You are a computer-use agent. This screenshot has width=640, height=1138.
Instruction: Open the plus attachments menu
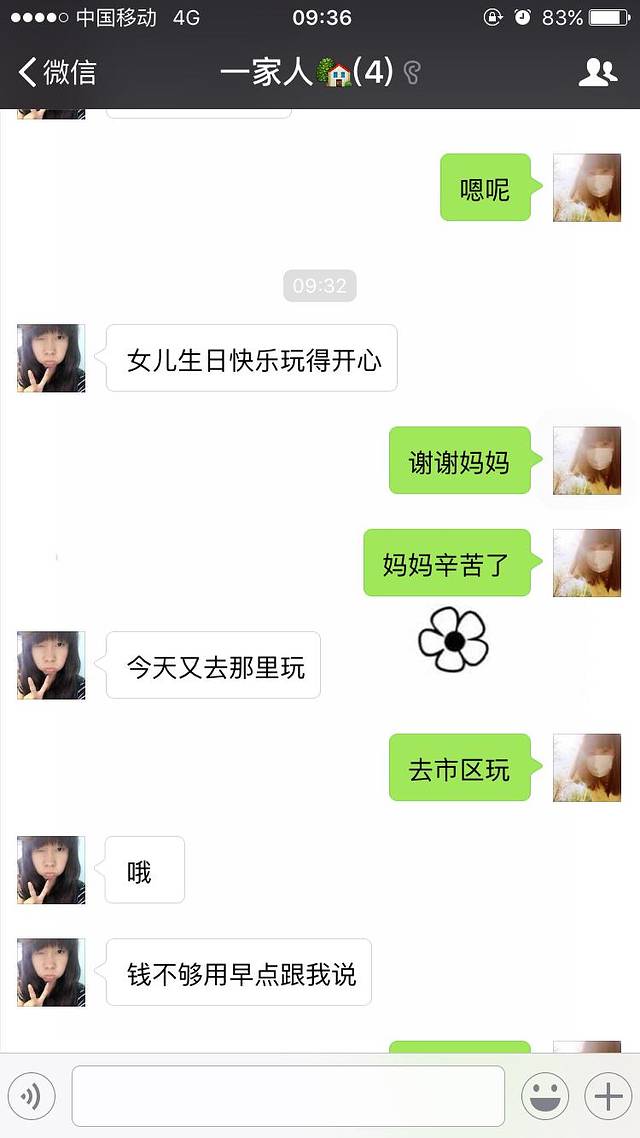[x=607, y=1097]
